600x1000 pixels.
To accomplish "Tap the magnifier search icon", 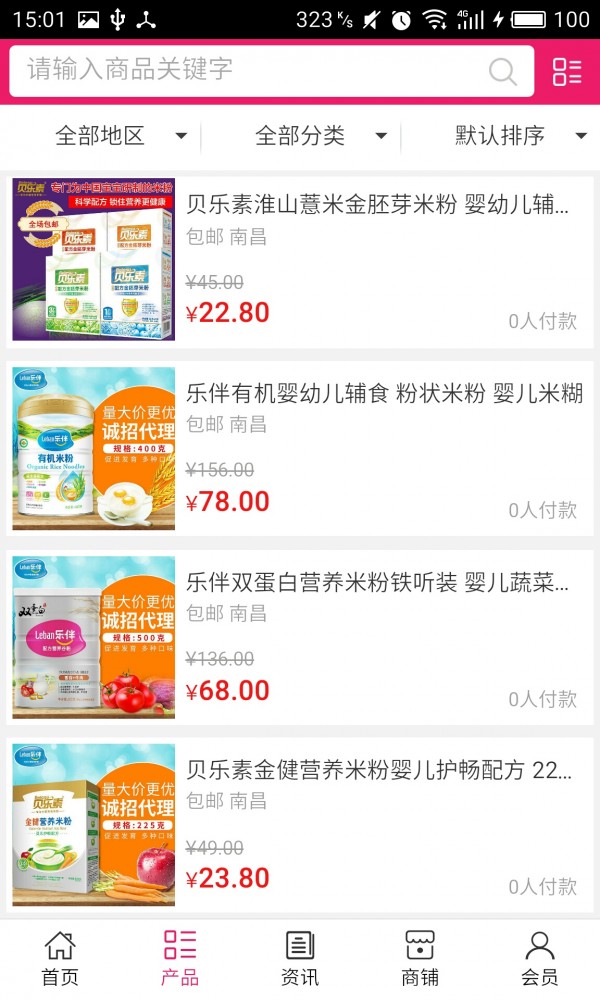I will (503, 71).
